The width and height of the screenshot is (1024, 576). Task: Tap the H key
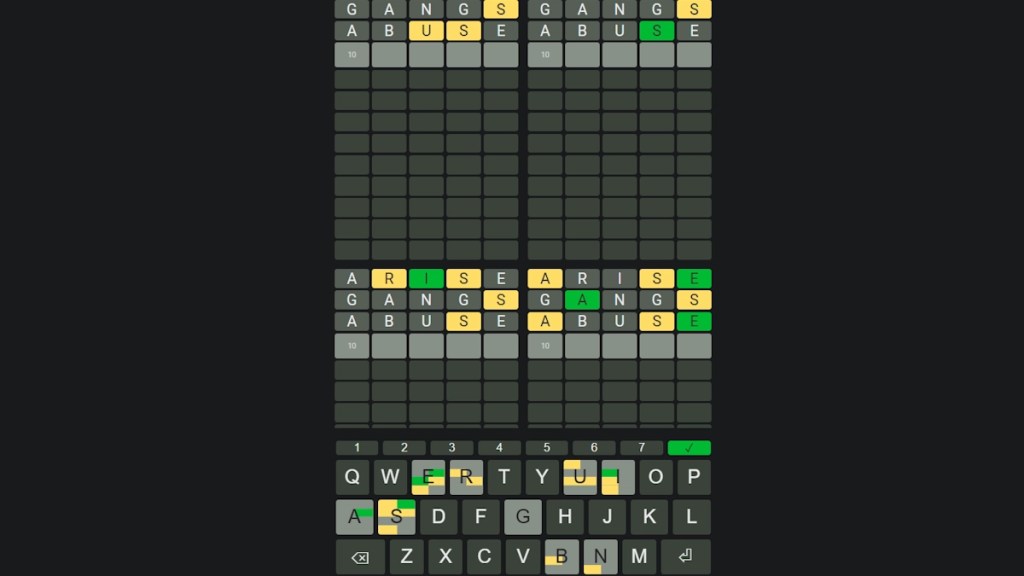[565, 517]
